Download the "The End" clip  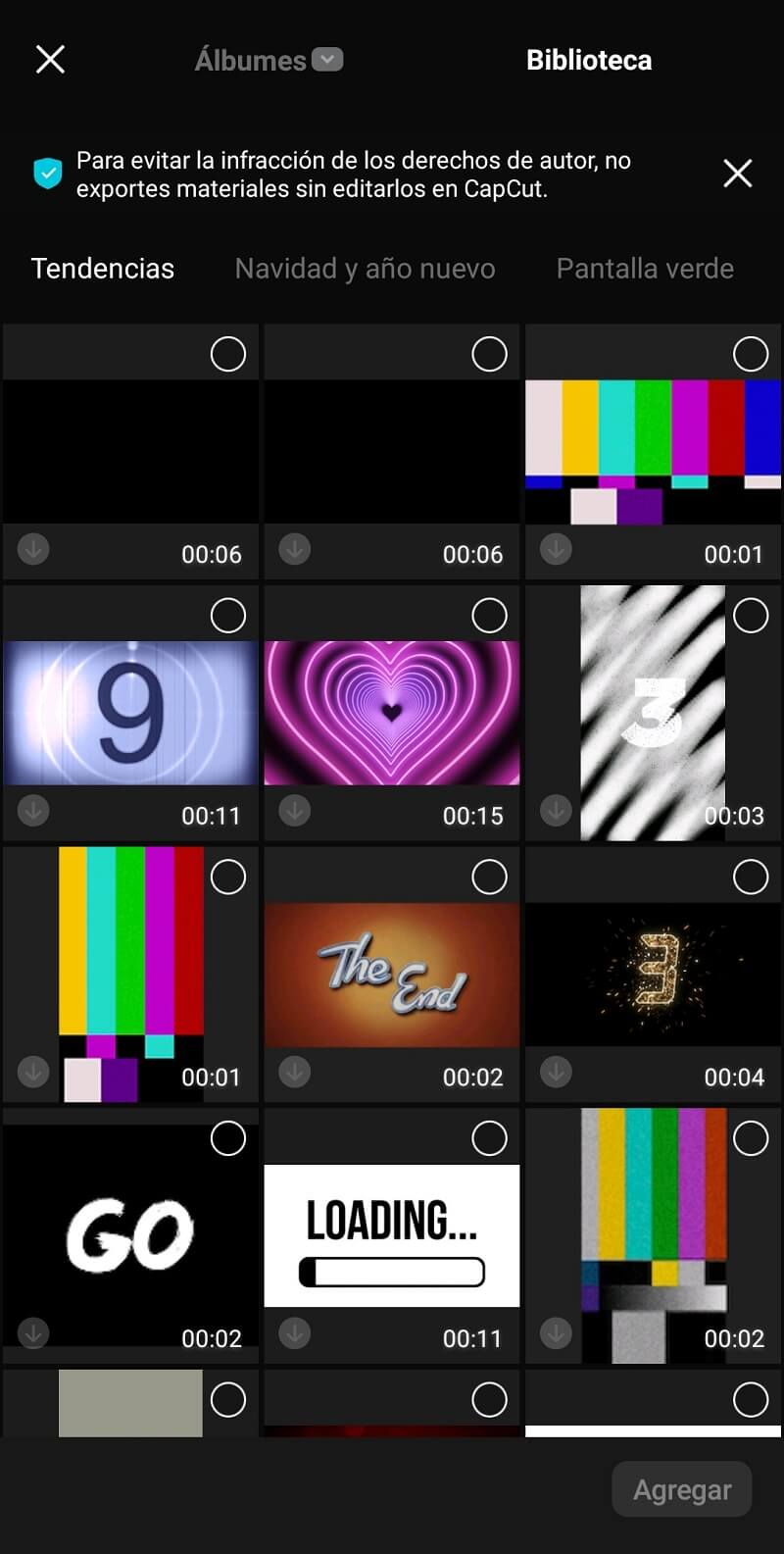(x=294, y=1072)
